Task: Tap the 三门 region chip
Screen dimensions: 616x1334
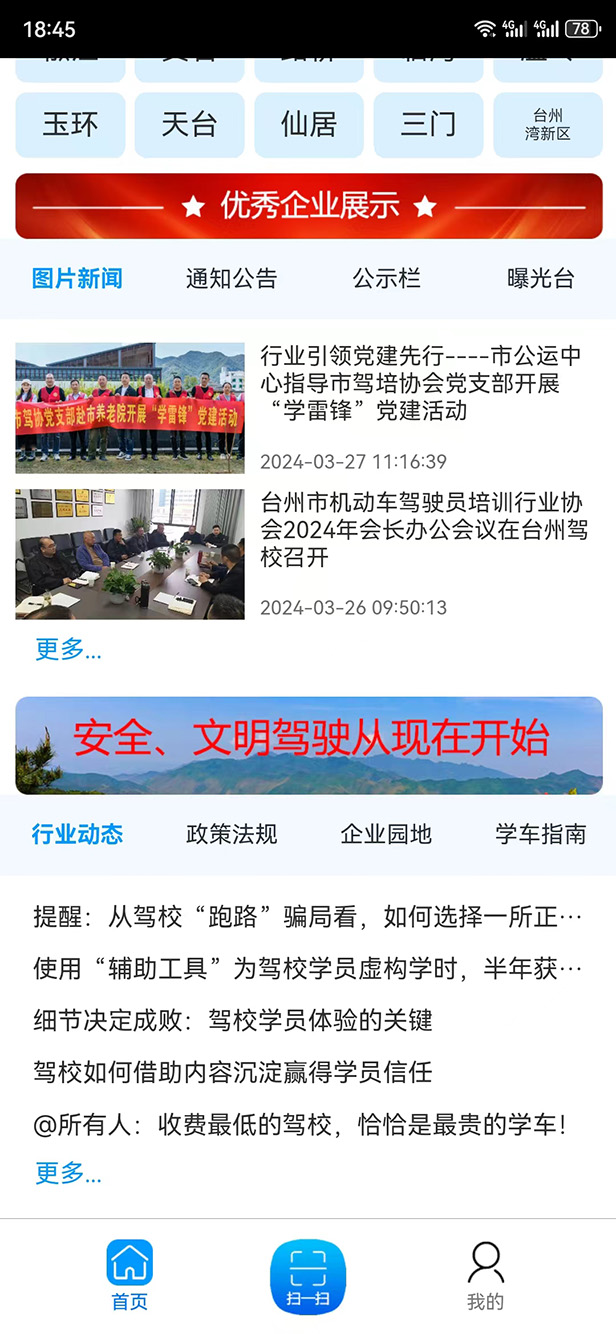Action: (428, 125)
